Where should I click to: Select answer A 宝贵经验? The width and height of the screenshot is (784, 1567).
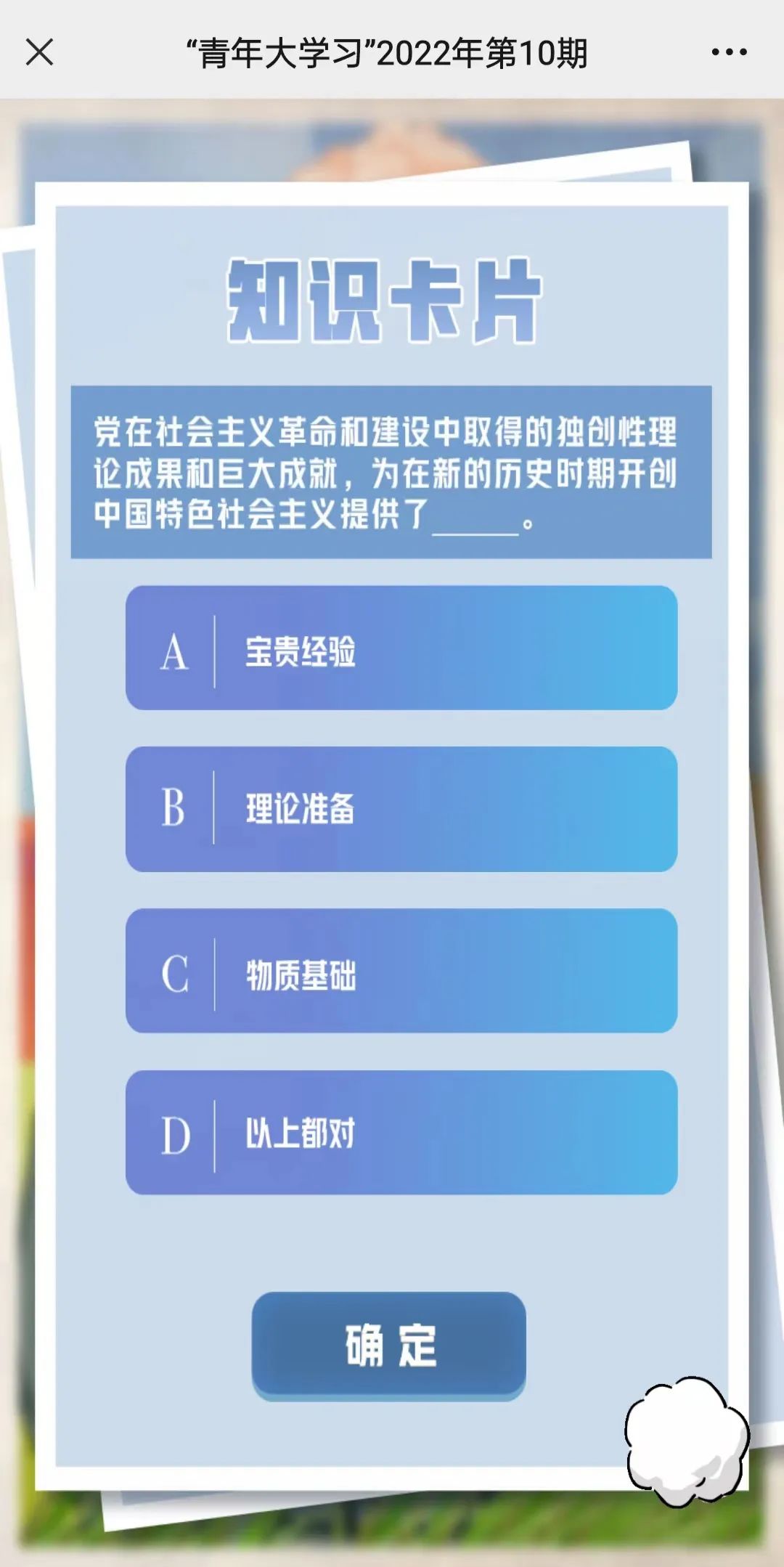401,648
